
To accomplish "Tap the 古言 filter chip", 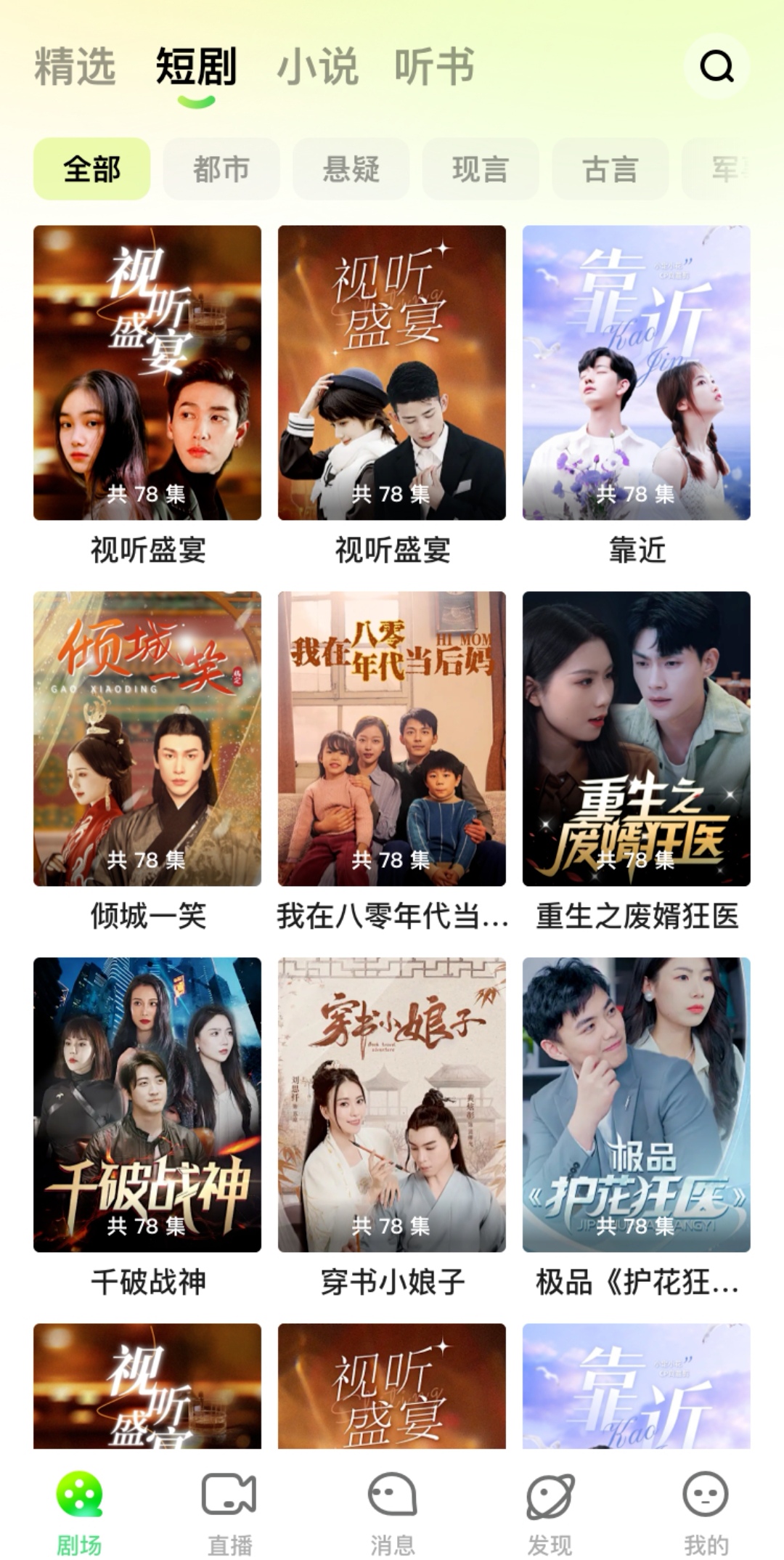I will point(610,169).
